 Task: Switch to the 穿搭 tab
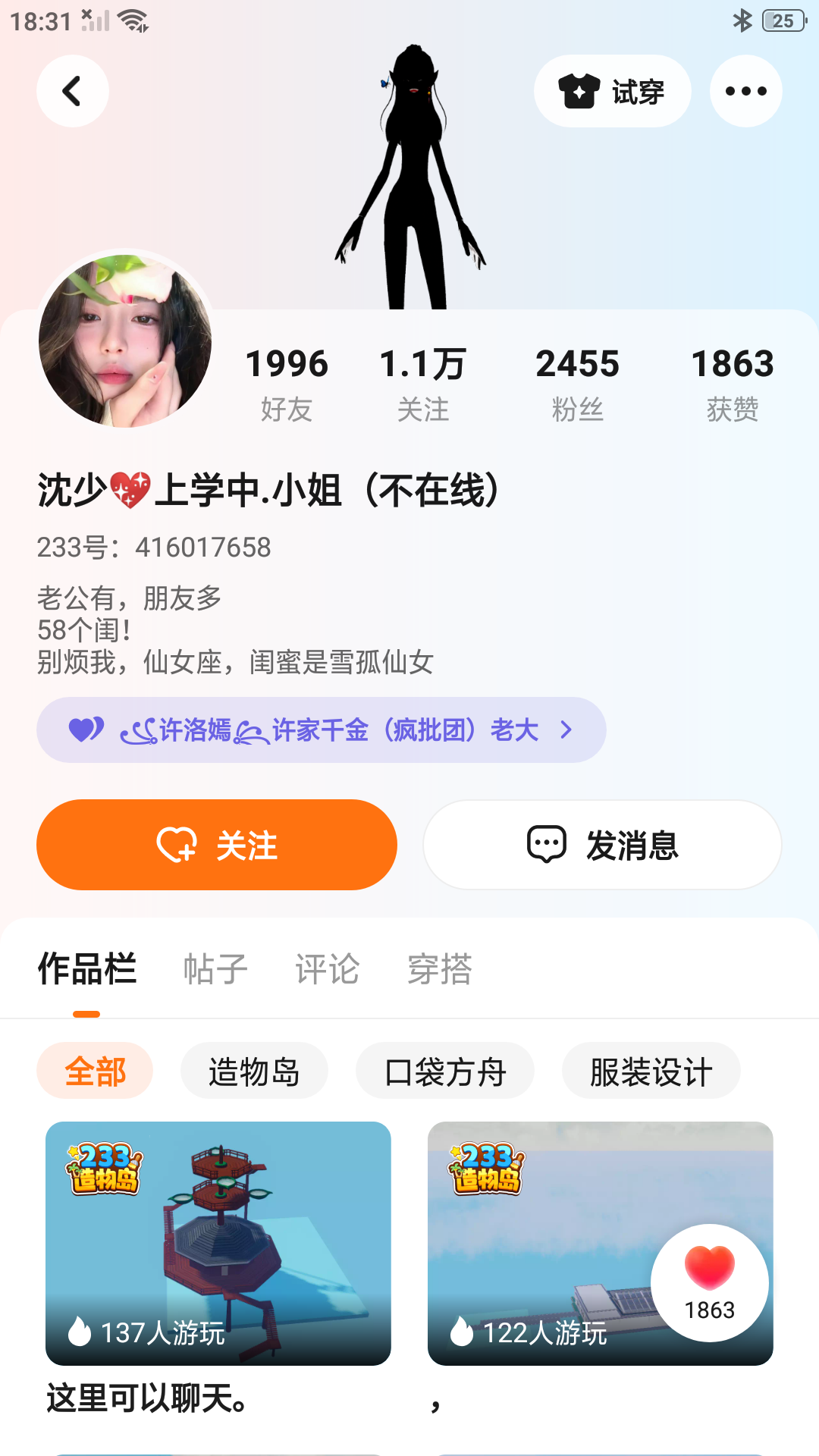pyautogui.click(x=439, y=969)
